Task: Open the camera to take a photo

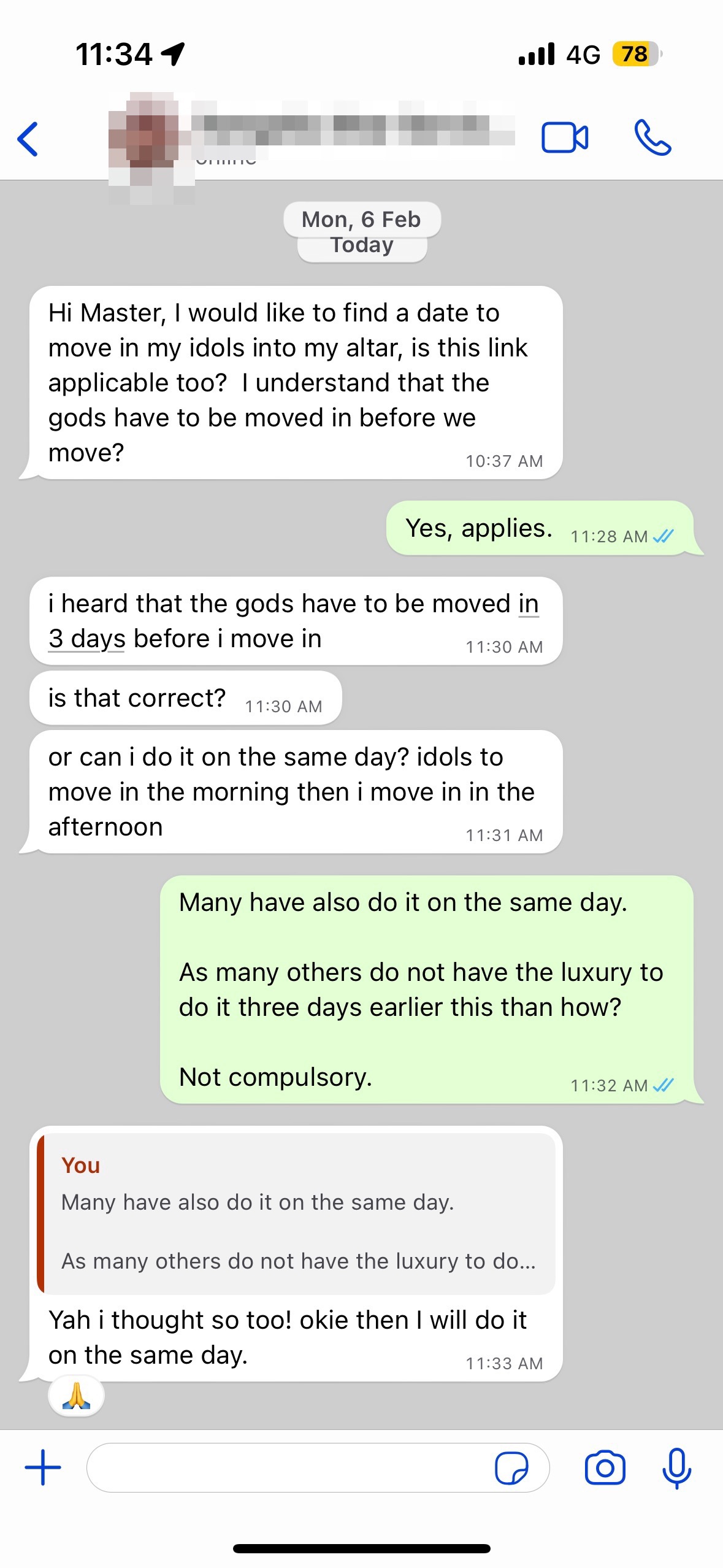Action: coord(605,1467)
